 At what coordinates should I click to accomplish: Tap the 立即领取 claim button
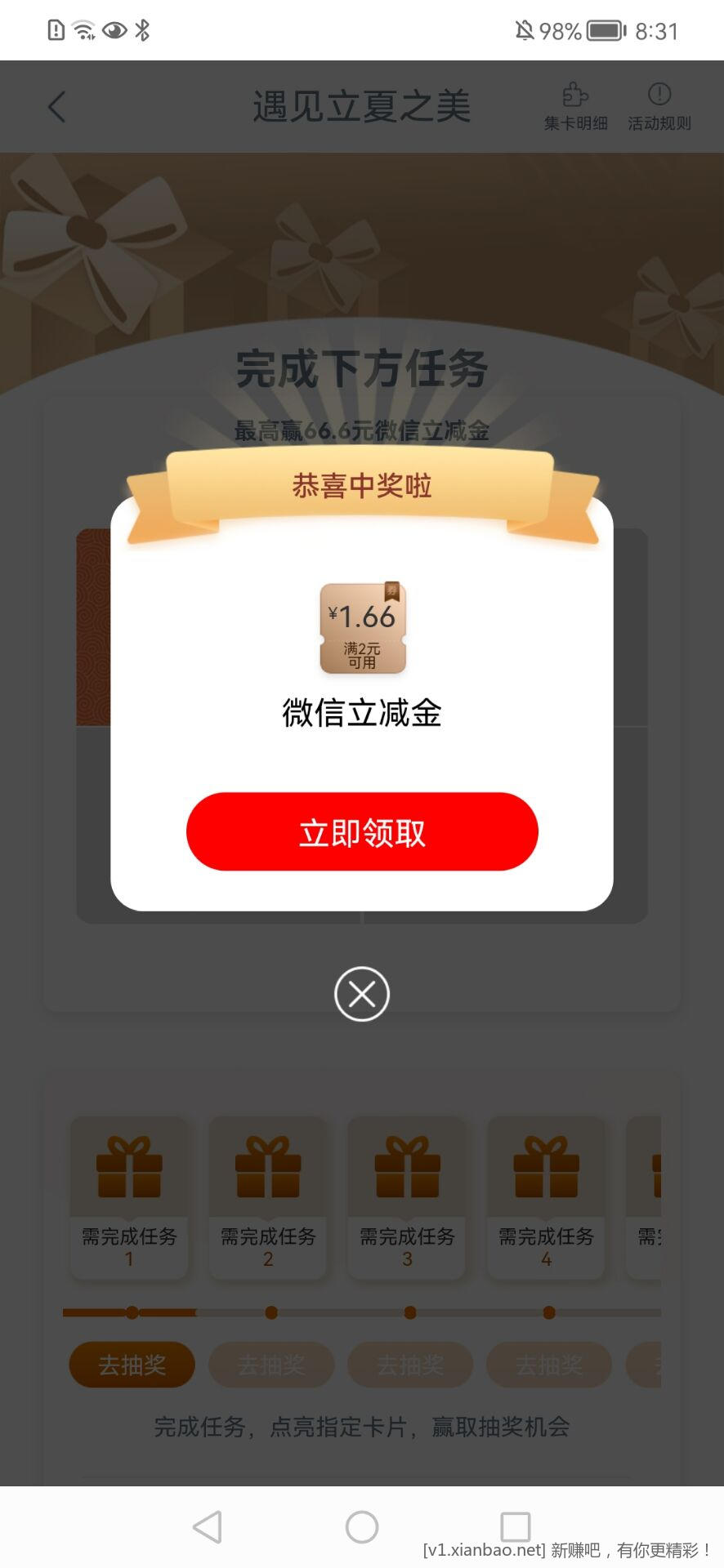click(362, 831)
